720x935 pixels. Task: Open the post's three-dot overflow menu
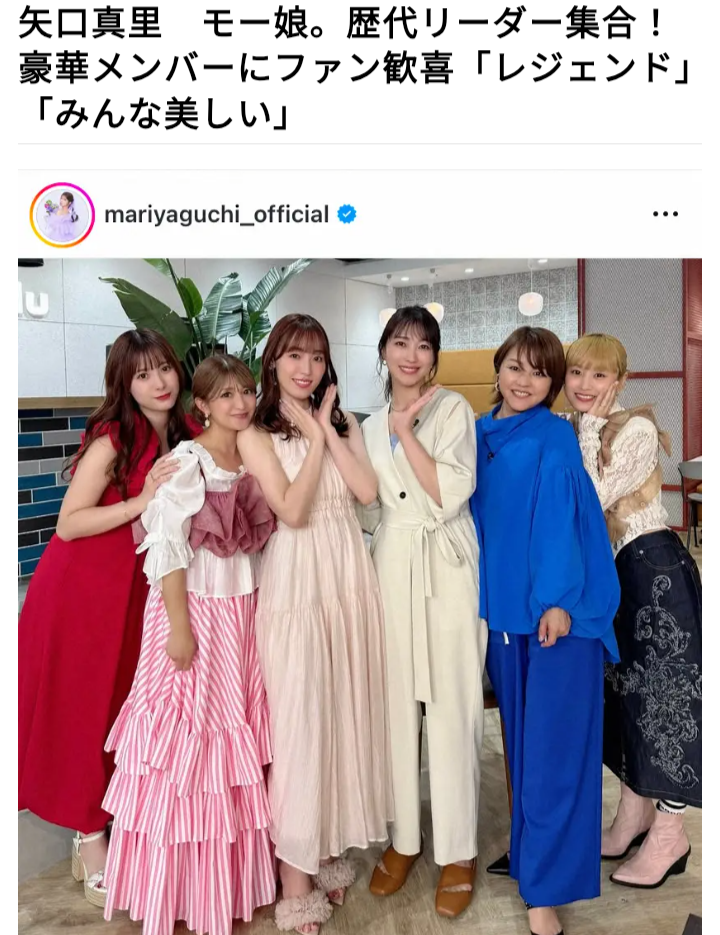[x=665, y=214]
